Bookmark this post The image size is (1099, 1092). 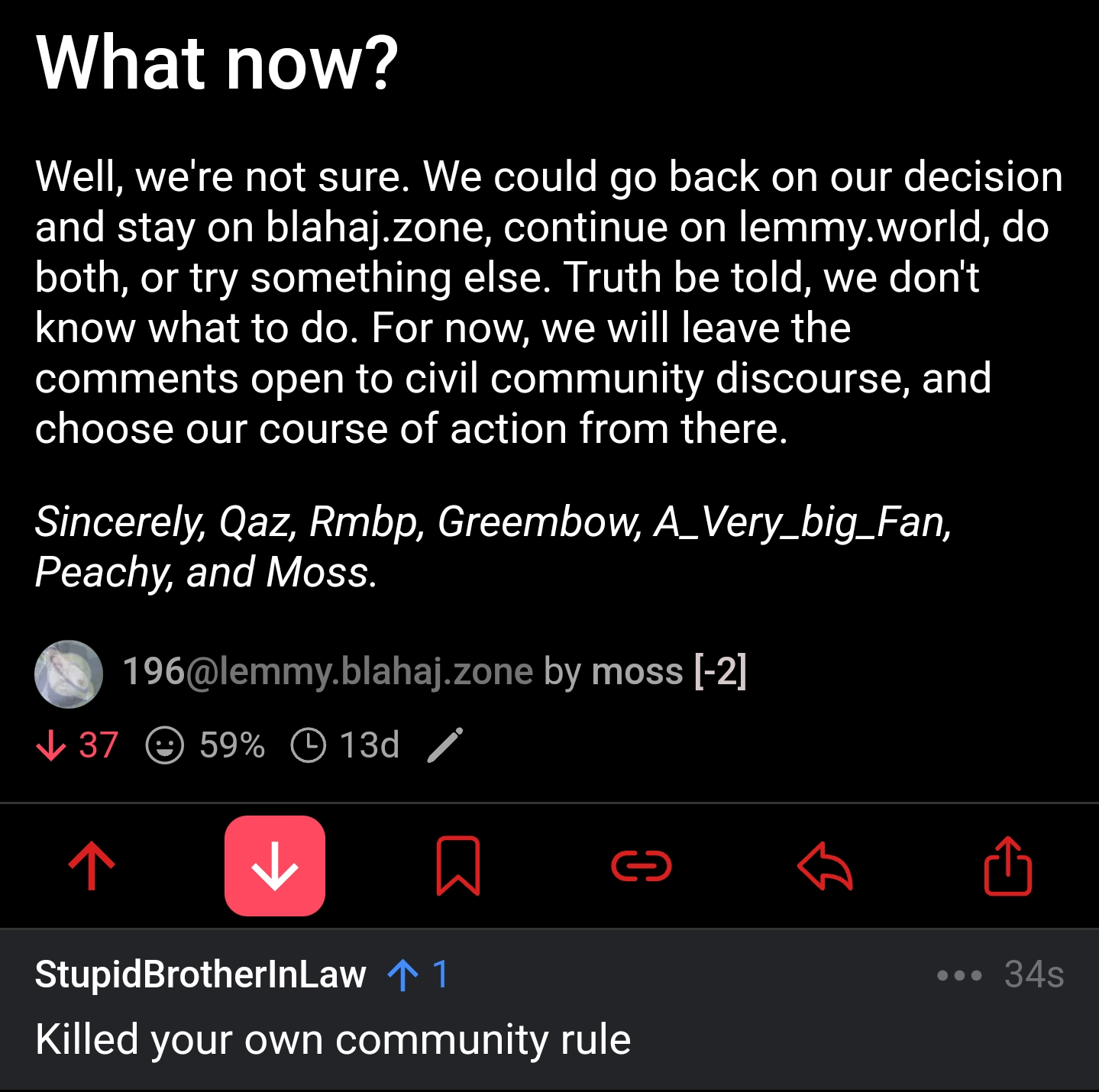point(457,866)
